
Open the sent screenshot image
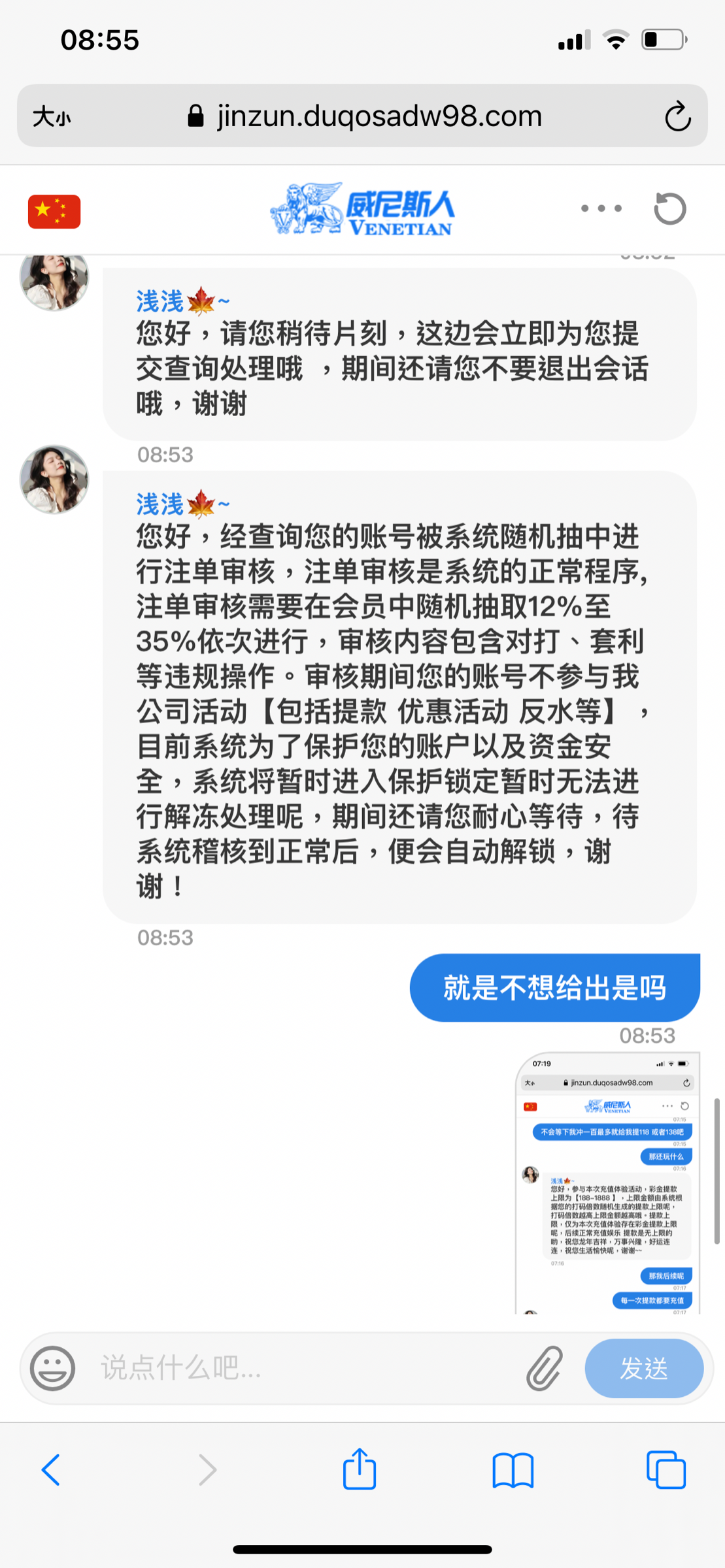coord(607,1183)
